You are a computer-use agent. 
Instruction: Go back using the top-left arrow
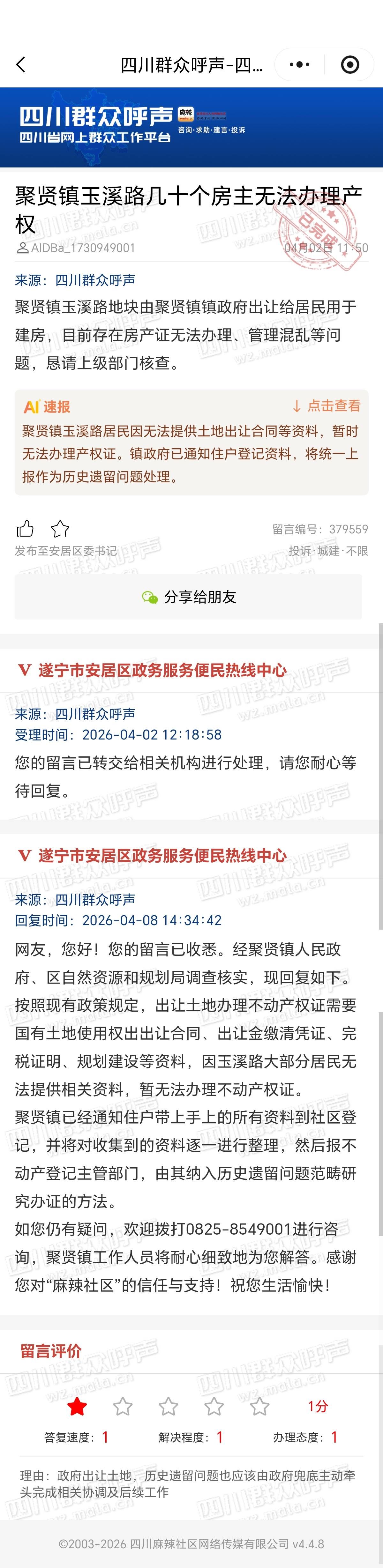21,64
